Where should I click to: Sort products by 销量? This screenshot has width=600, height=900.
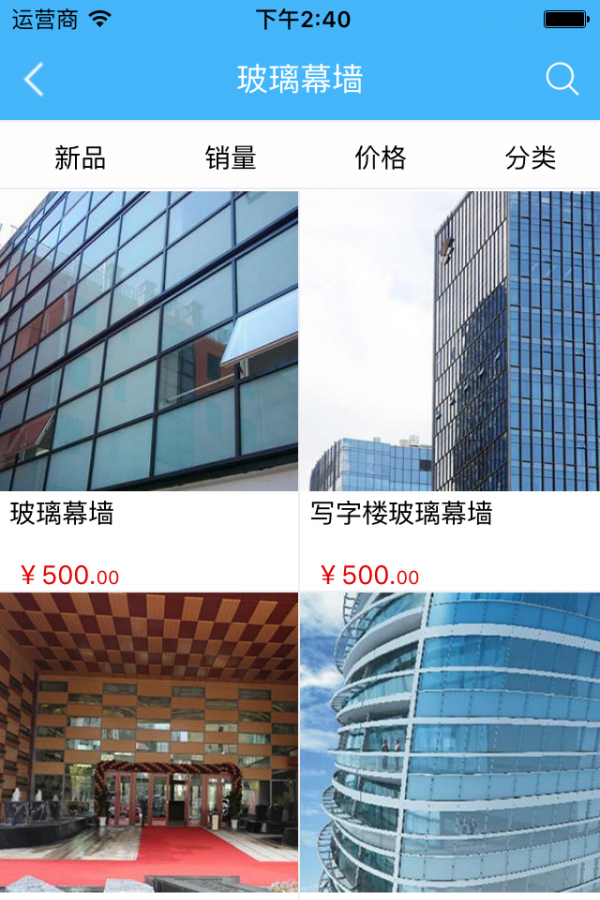click(x=231, y=157)
